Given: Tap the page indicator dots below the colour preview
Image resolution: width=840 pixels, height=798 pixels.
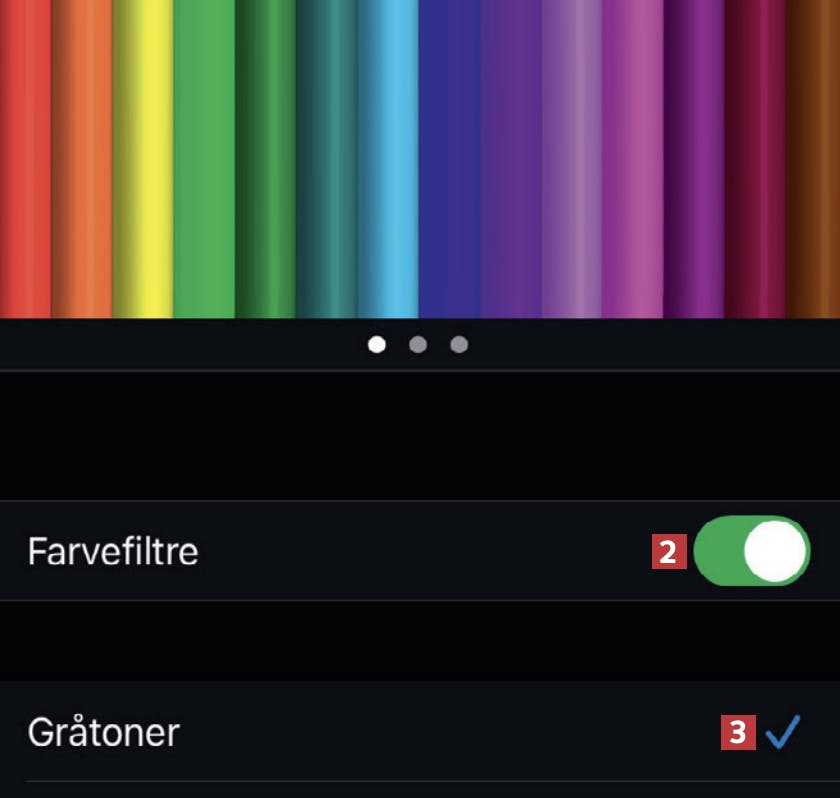Looking at the screenshot, I should [x=418, y=345].
